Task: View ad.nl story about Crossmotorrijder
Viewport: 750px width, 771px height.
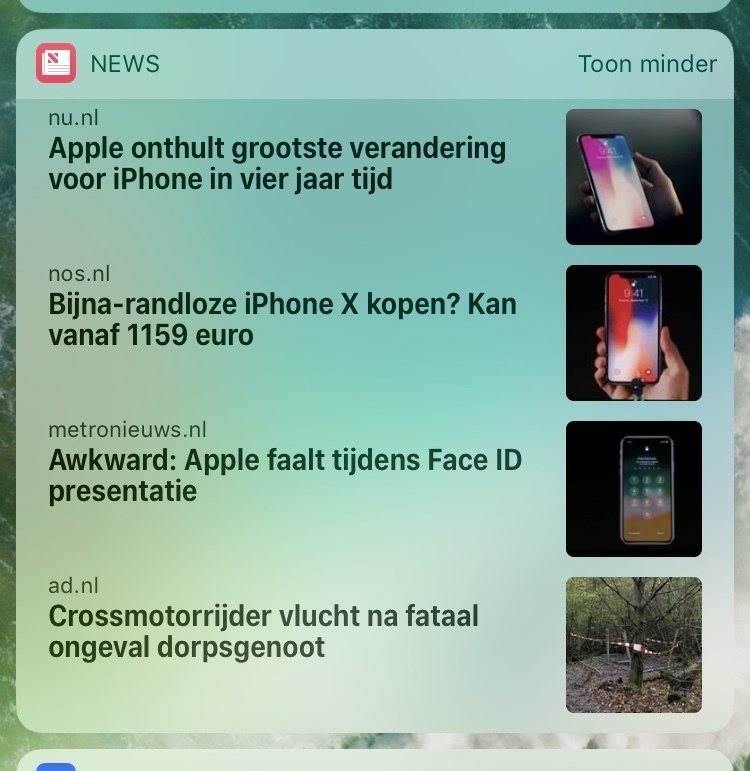Action: click(263, 632)
